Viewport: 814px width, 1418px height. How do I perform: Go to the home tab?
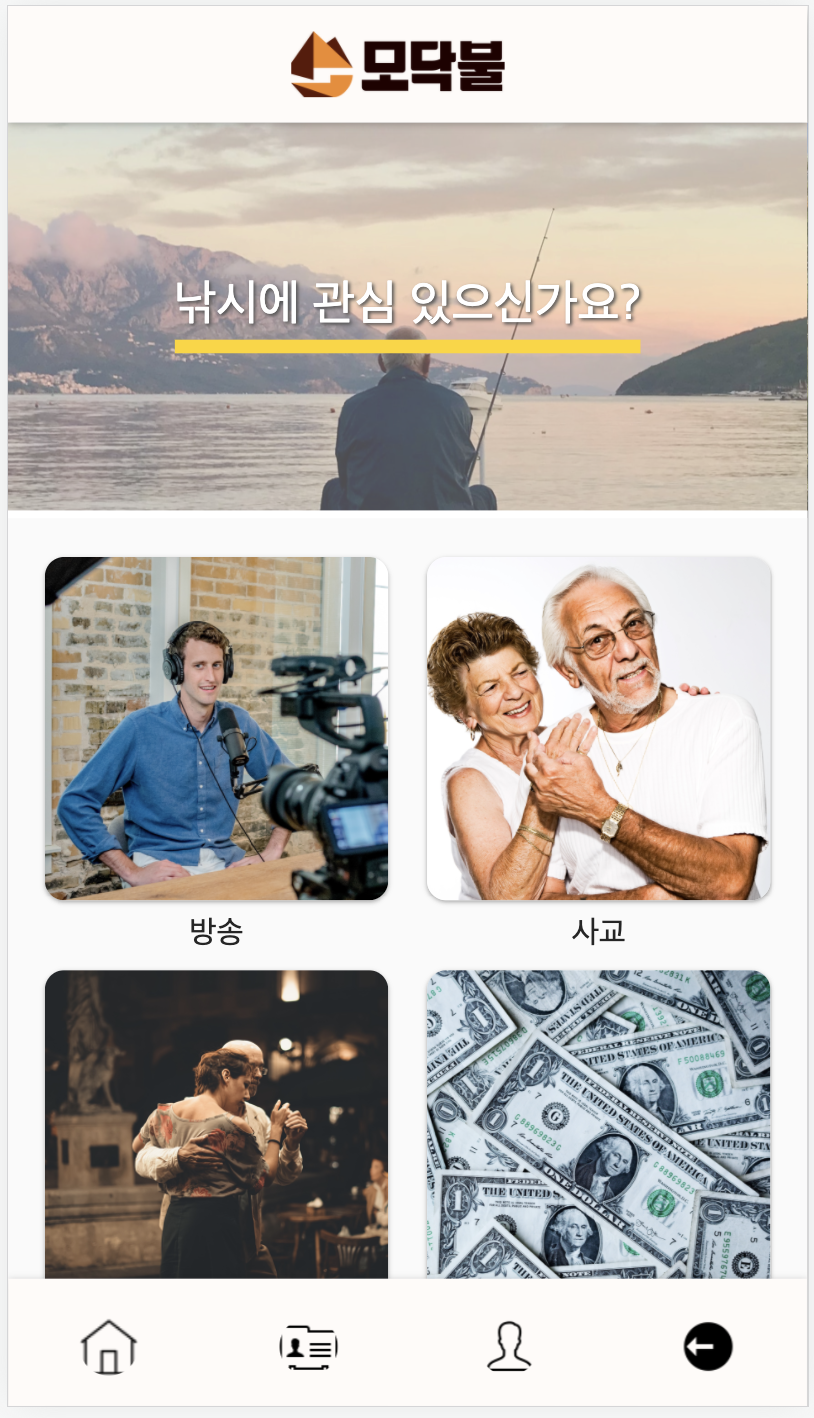point(109,1346)
